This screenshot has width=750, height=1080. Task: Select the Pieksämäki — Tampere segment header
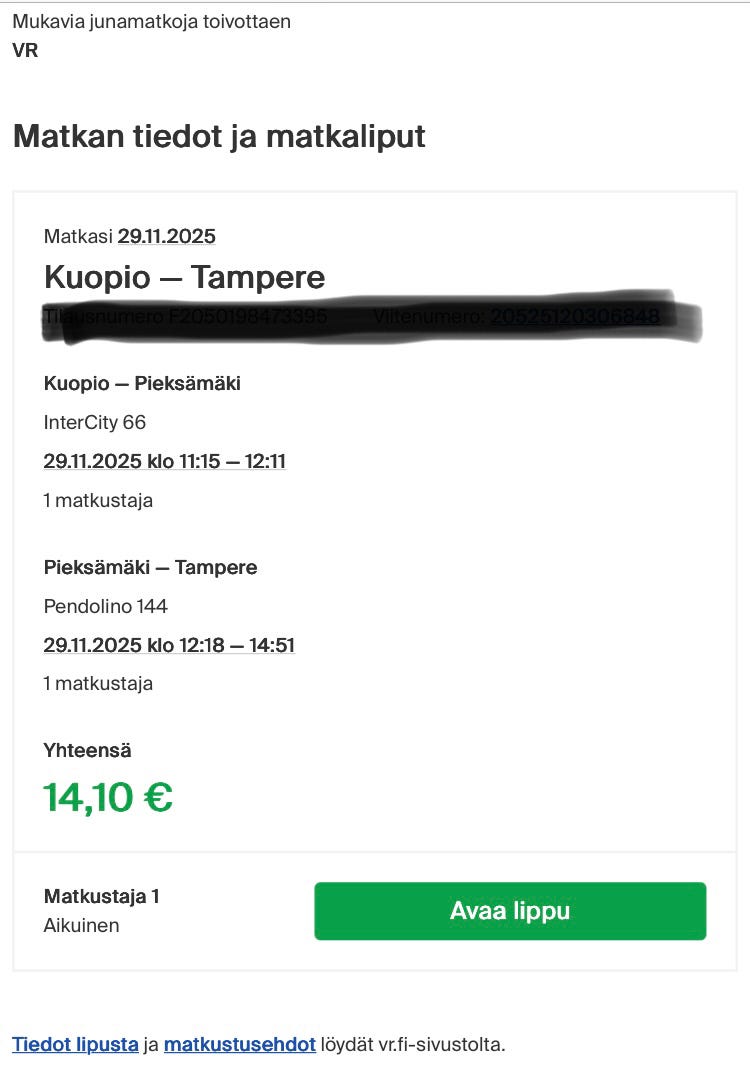pyautogui.click(x=150, y=567)
